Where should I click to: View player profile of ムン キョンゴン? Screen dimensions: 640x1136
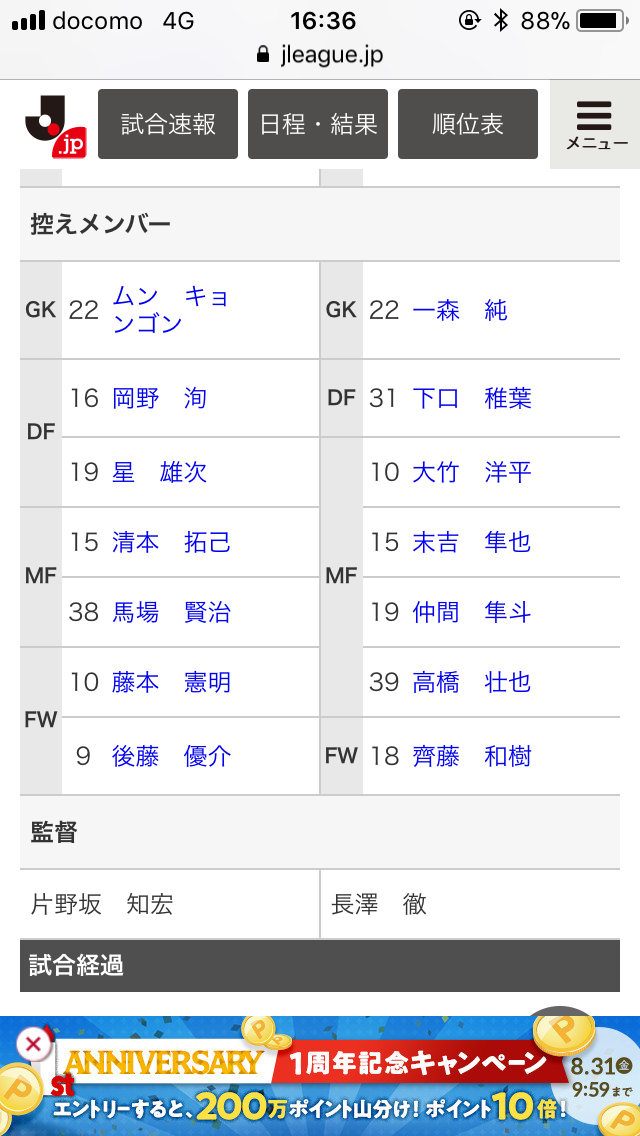pyautogui.click(x=171, y=310)
